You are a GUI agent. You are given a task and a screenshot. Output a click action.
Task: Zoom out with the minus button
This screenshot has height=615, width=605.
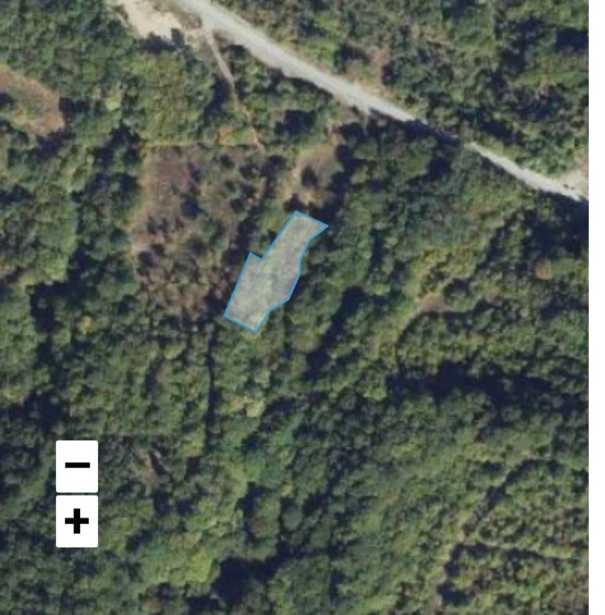(77, 466)
